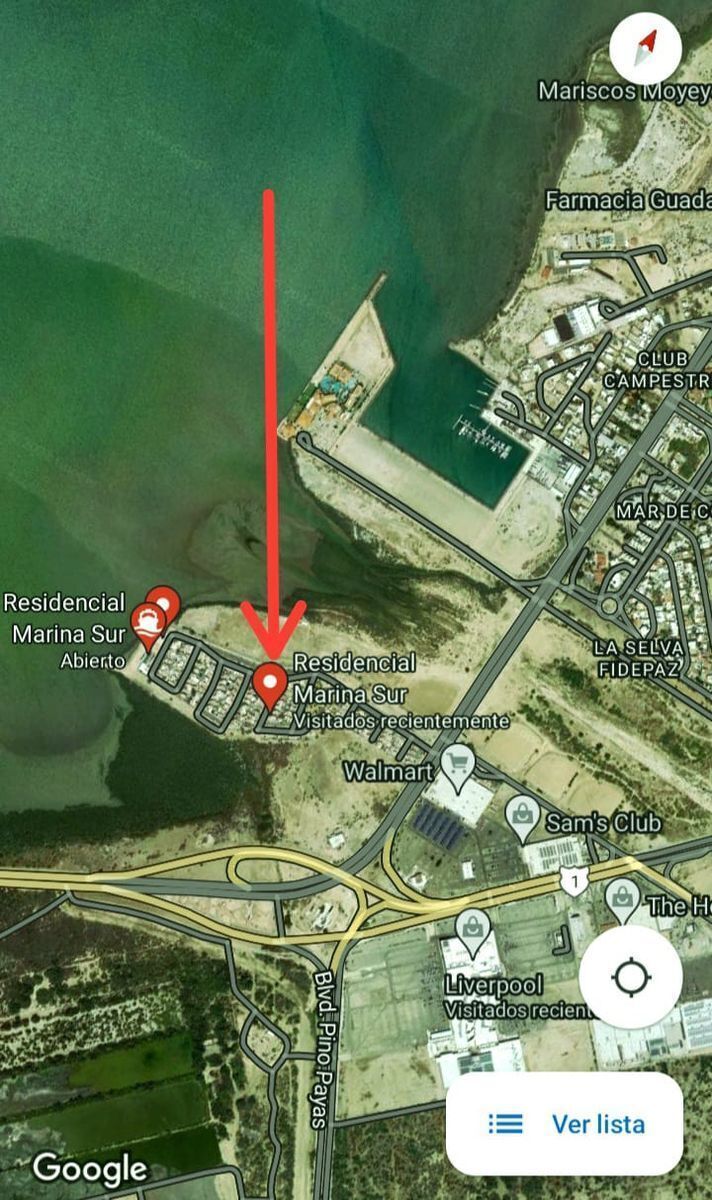Select the shopping pin by The Ho… label
Image resolution: width=712 pixels, height=1200 pixels.
(x=623, y=898)
